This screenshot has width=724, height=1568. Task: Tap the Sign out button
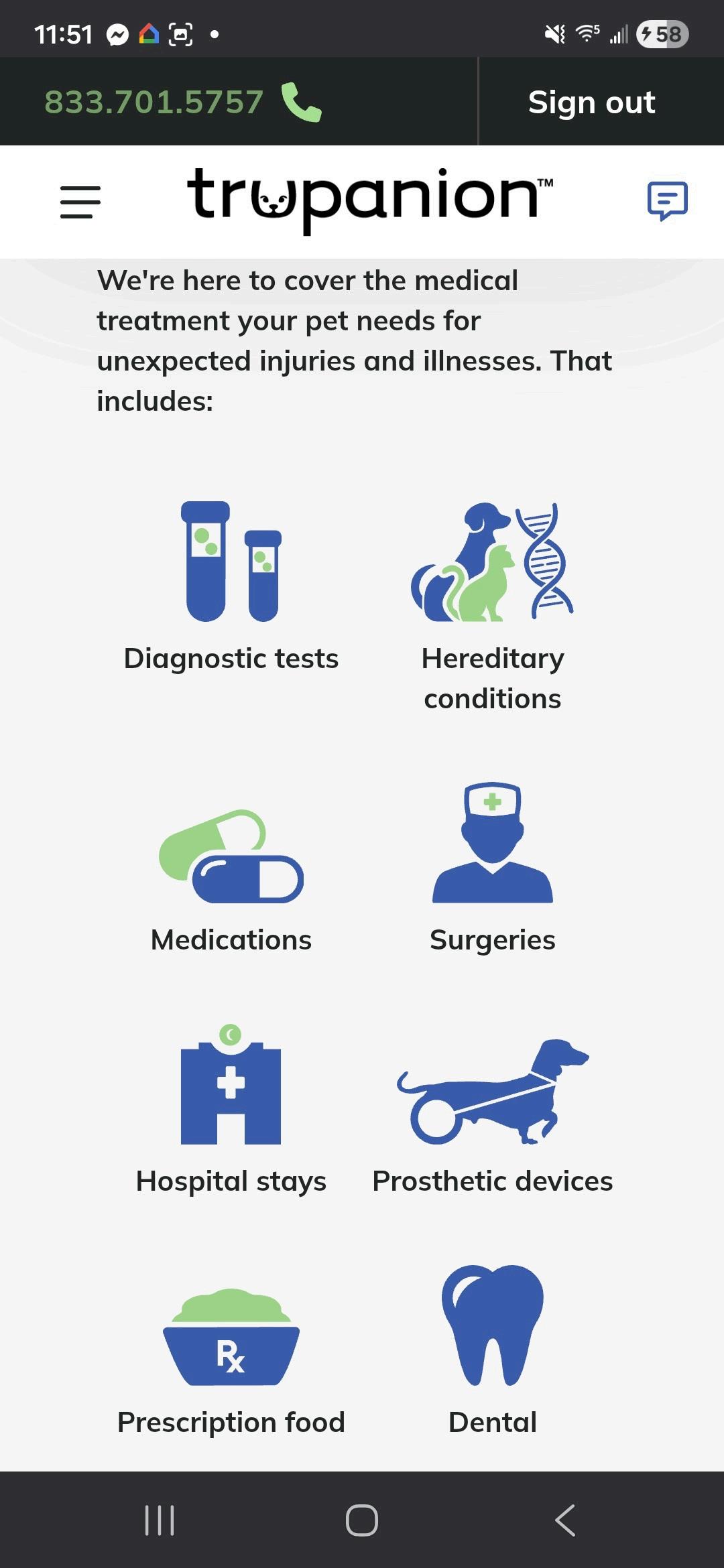(x=591, y=102)
